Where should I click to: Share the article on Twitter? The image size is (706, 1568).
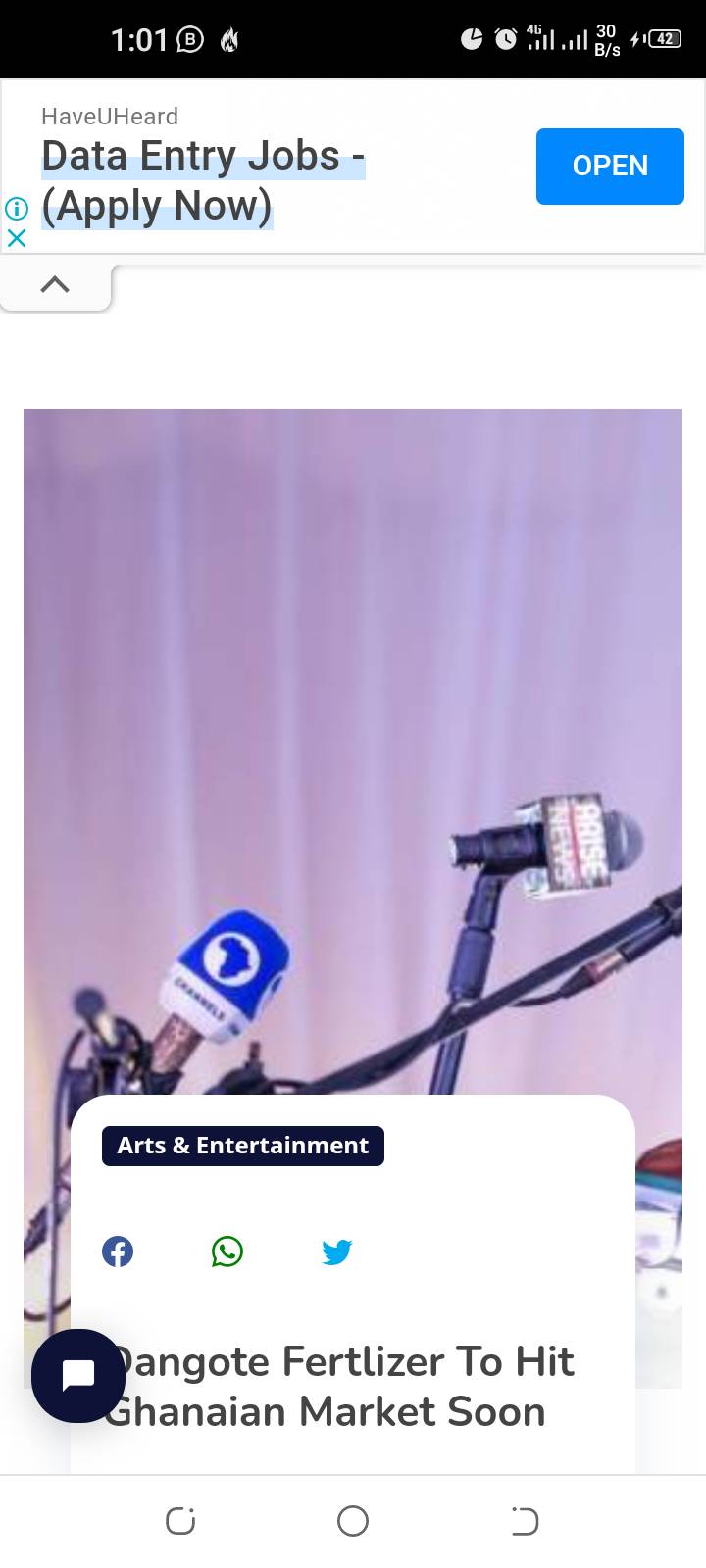pyautogui.click(x=337, y=1251)
